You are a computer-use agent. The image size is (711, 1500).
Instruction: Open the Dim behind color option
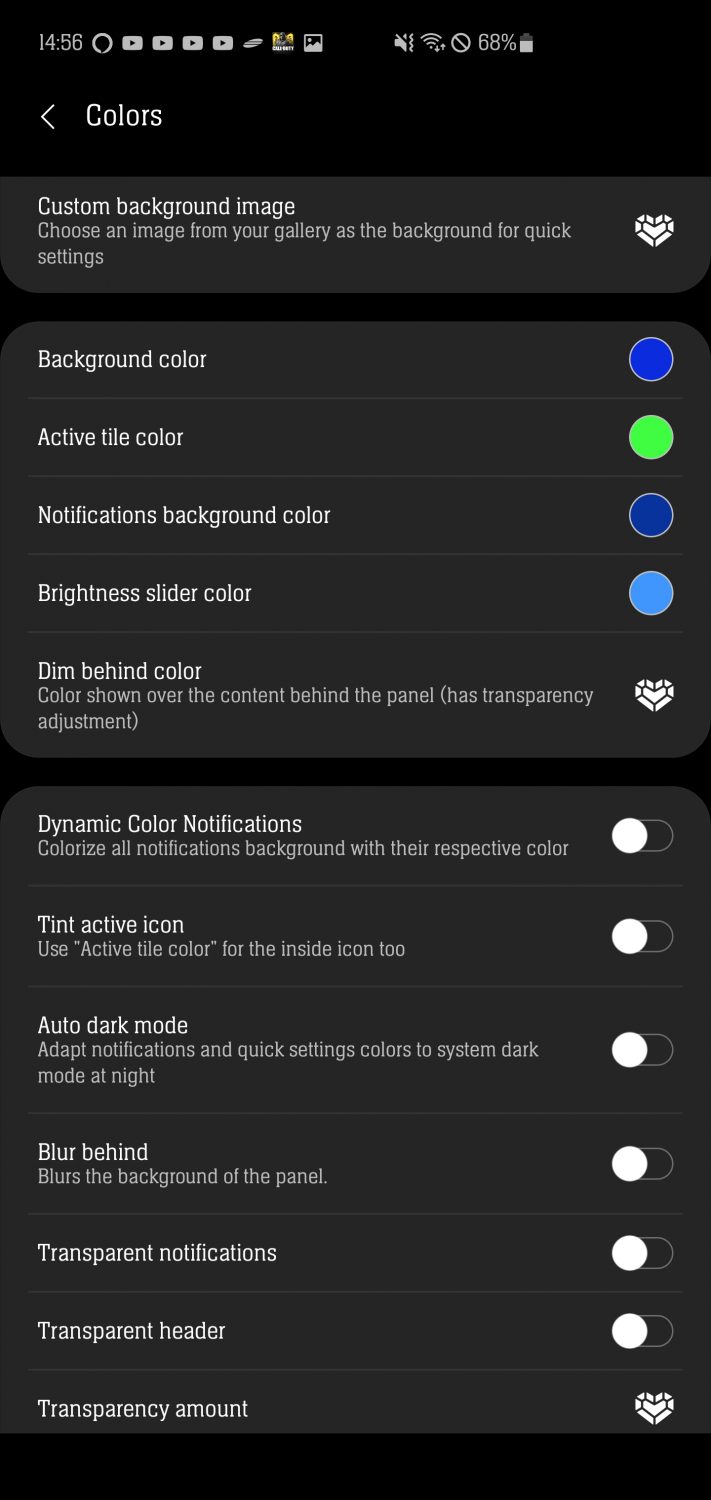[355, 694]
